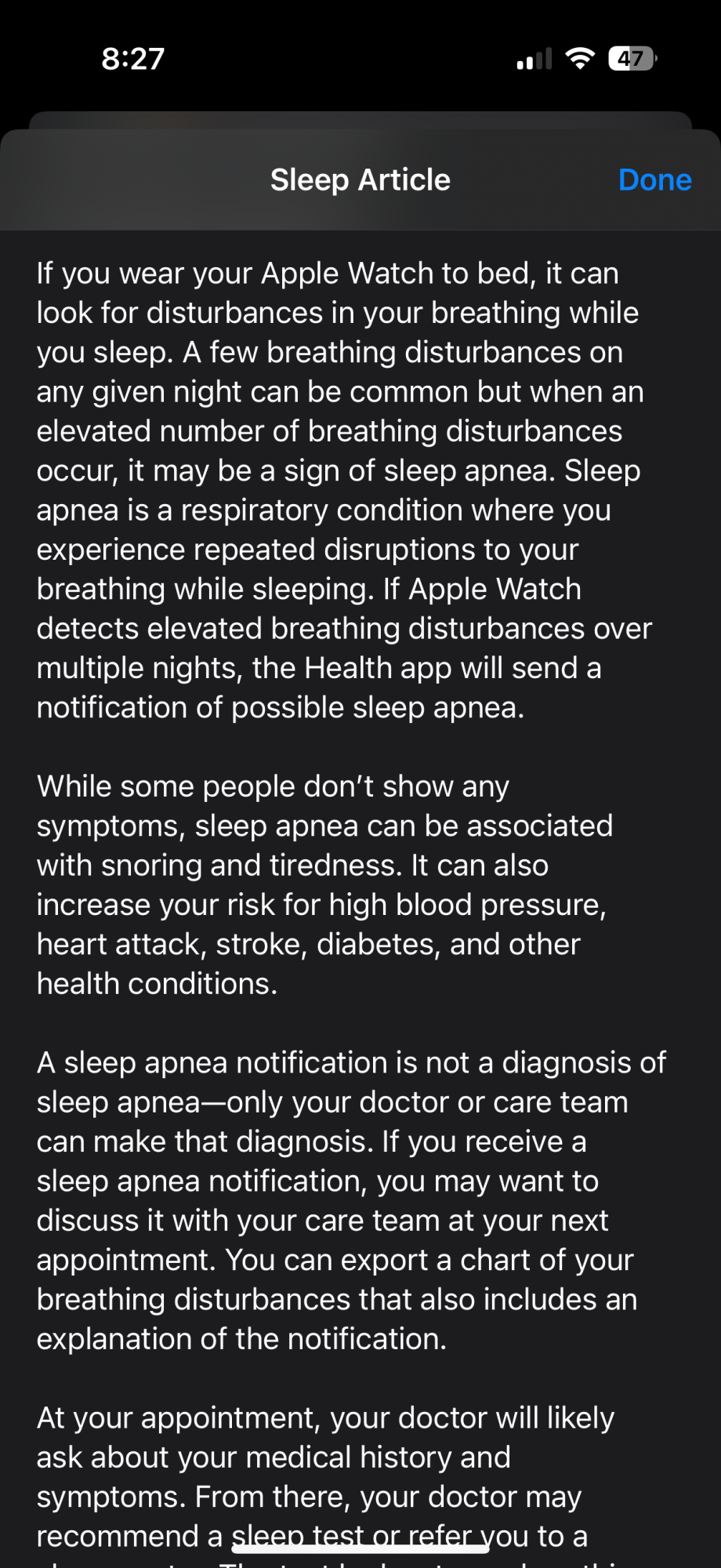Tap Done to close the Sleep Article

click(654, 180)
